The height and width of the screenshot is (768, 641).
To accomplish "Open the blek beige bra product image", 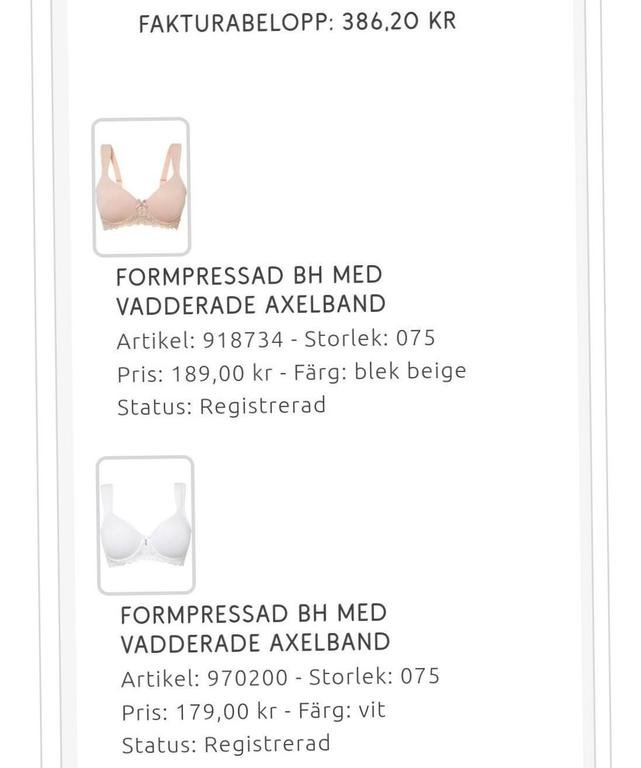I will (x=141, y=187).
